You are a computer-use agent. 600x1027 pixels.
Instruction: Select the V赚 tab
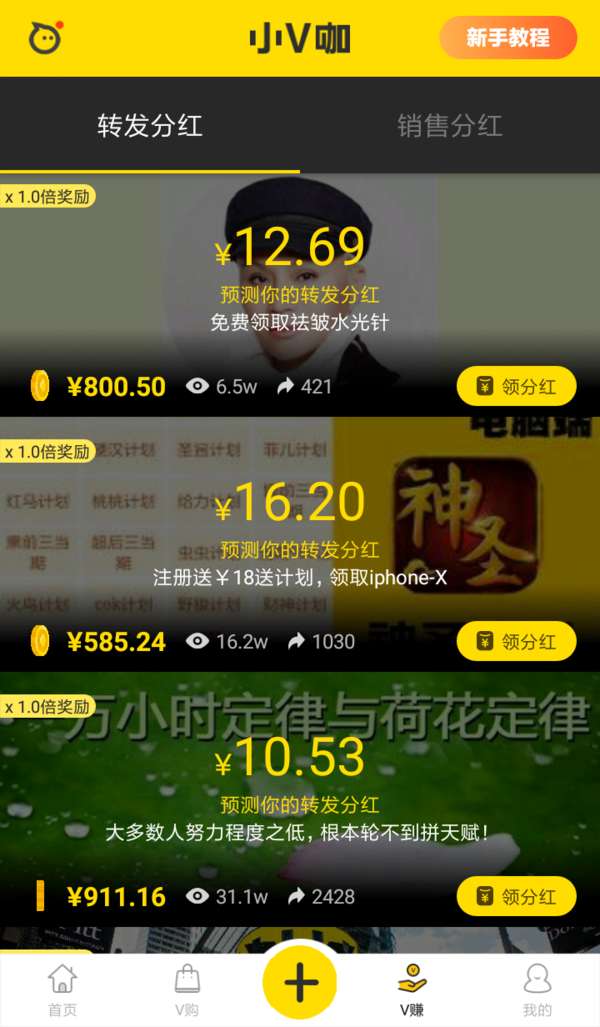point(412,990)
